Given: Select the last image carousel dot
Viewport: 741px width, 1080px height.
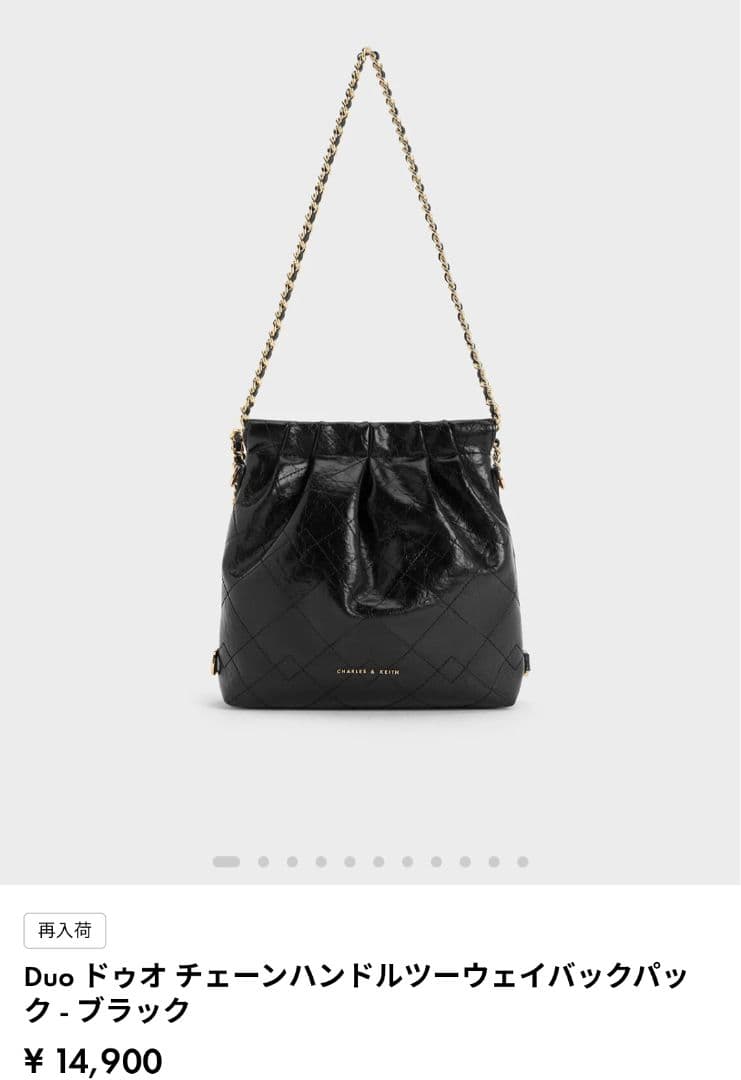Looking at the screenshot, I should pyautogui.click(x=522, y=861).
